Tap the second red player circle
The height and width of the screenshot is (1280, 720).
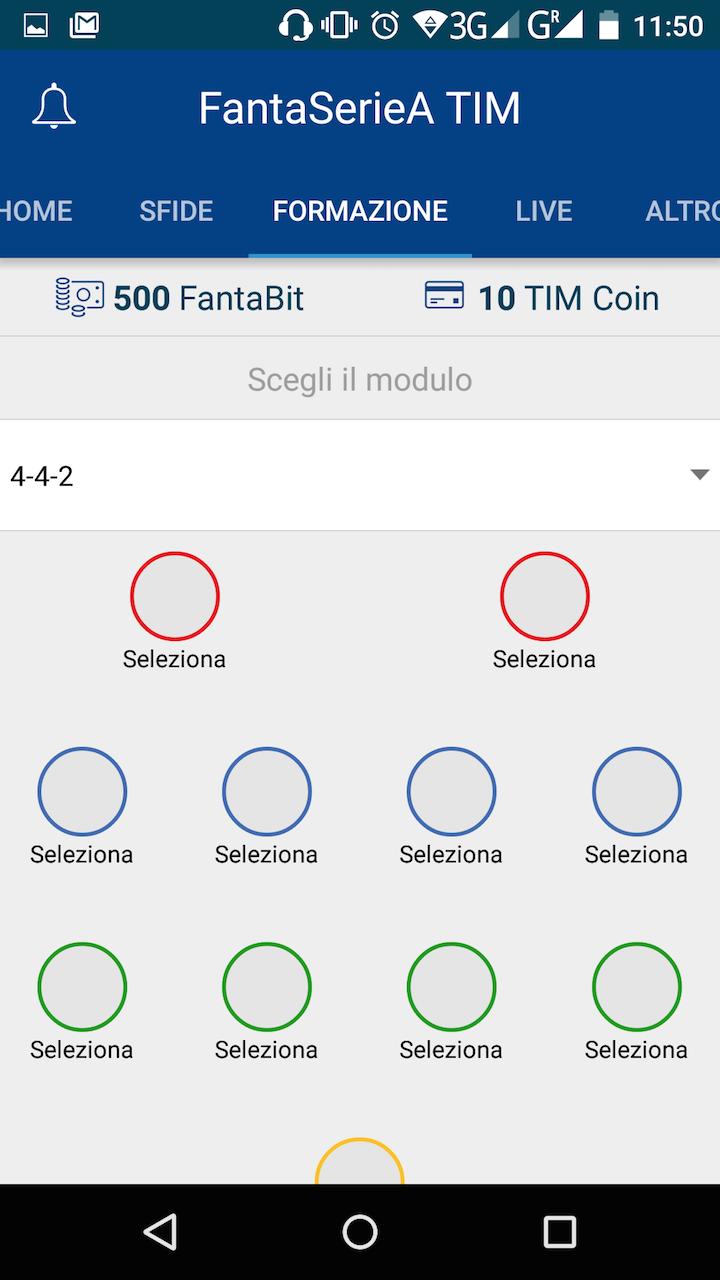tap(544, 596)
